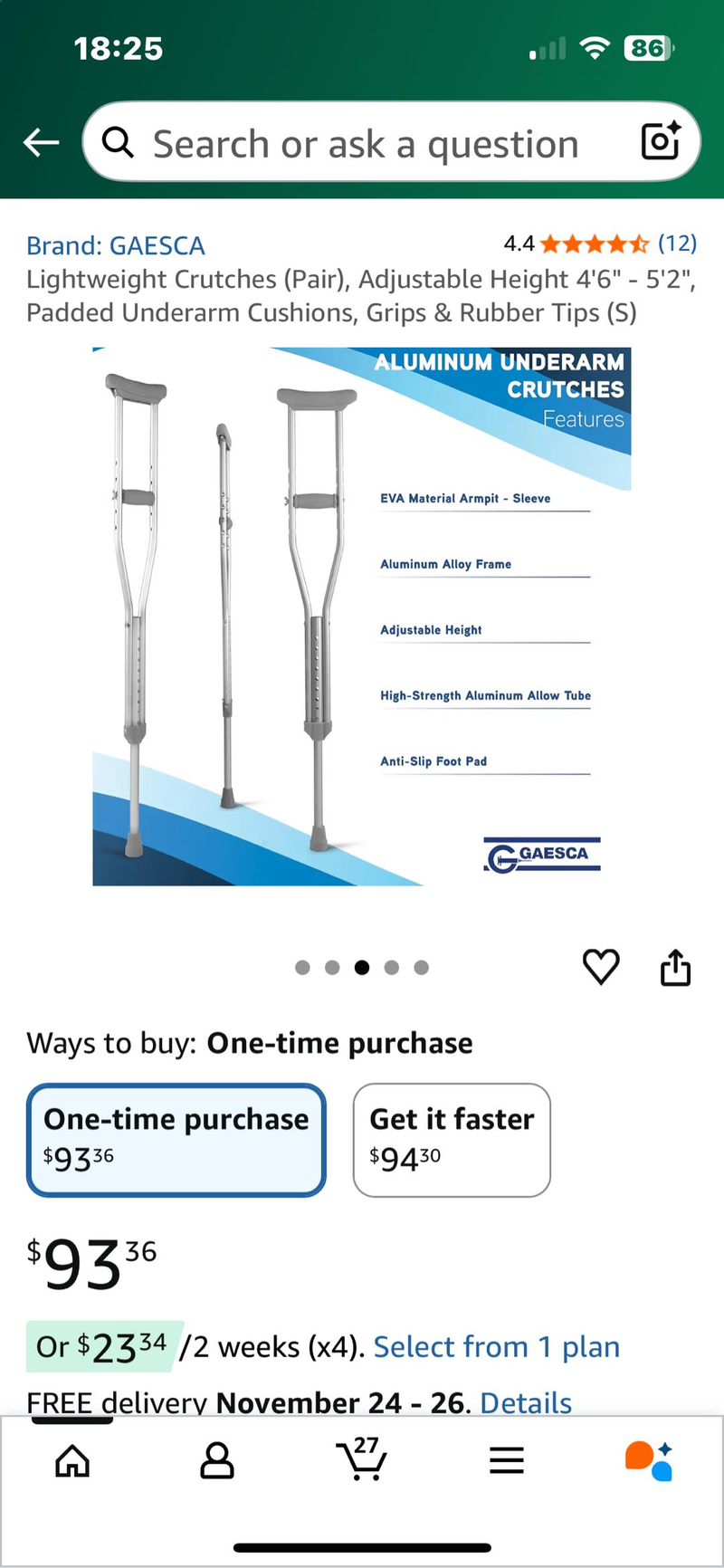View the 12 customer ratings
The width and height of the screenshot is (724, 1568).
point(676,244)
